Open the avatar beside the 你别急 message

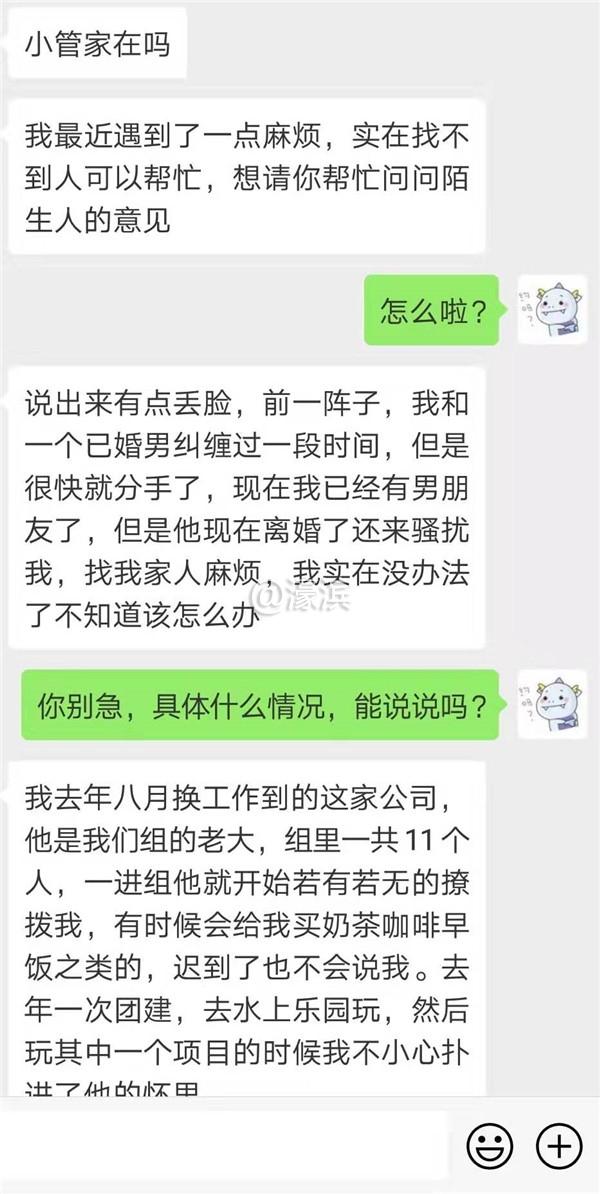(x=551, y=705)
